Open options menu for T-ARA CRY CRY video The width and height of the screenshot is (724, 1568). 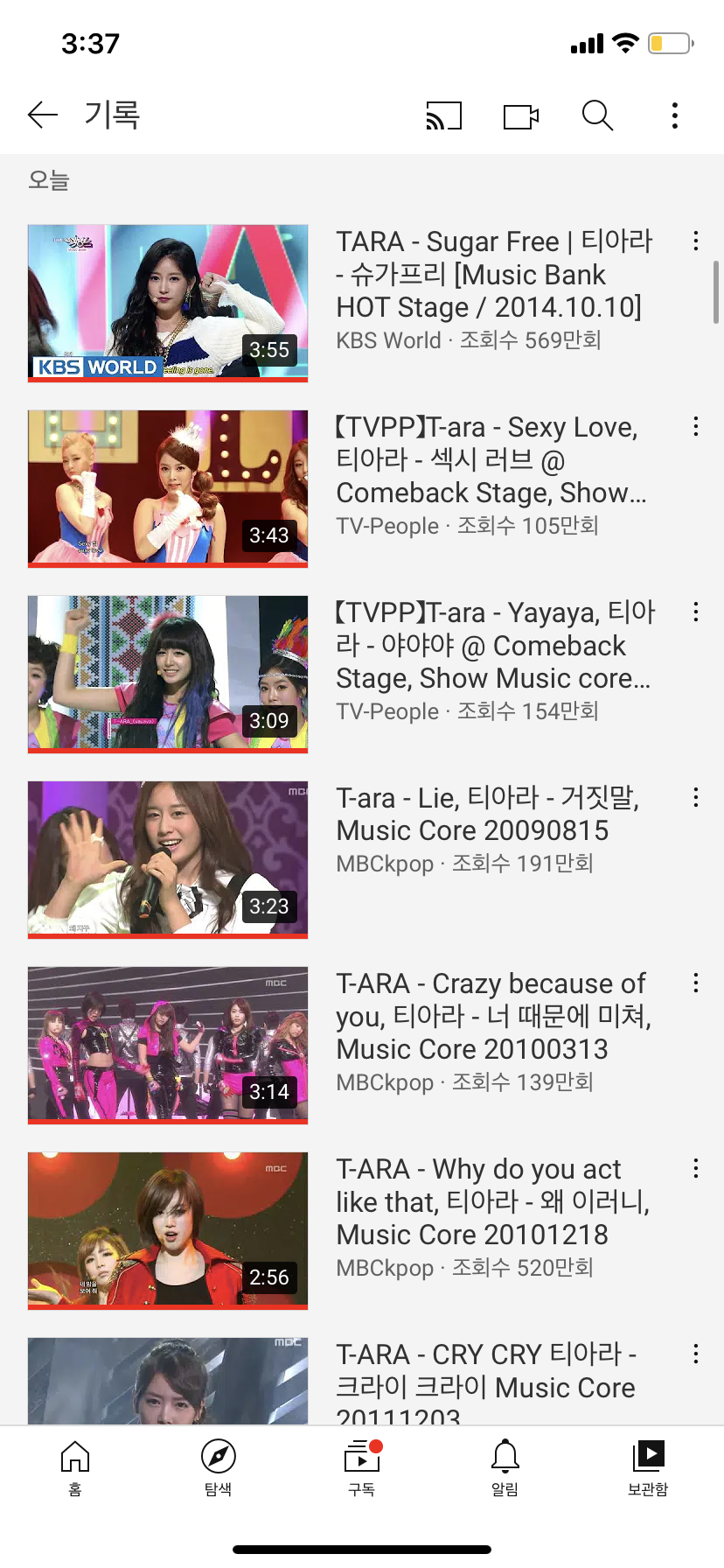[695, 1354]
